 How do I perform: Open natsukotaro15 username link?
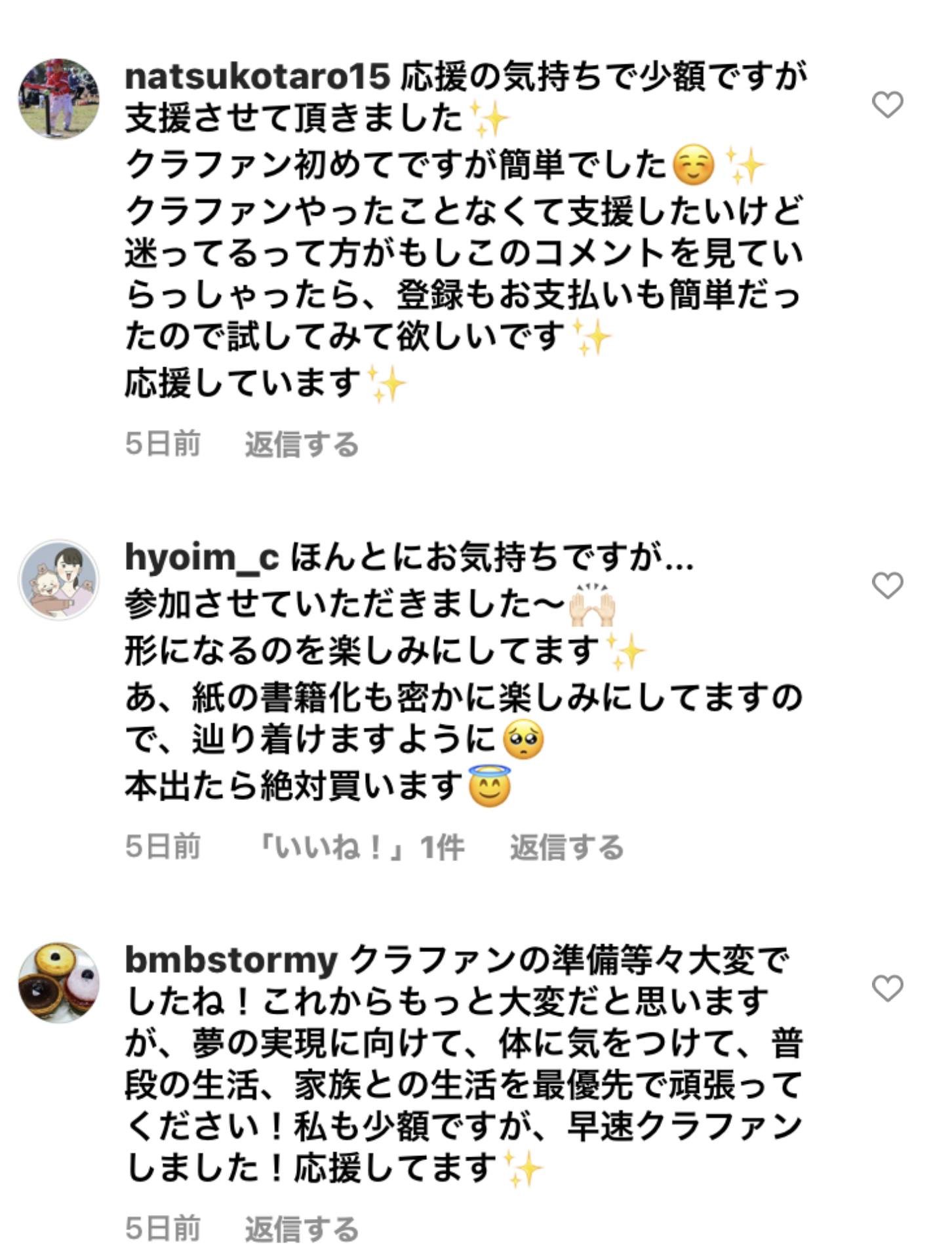click(x=257, y=77)
